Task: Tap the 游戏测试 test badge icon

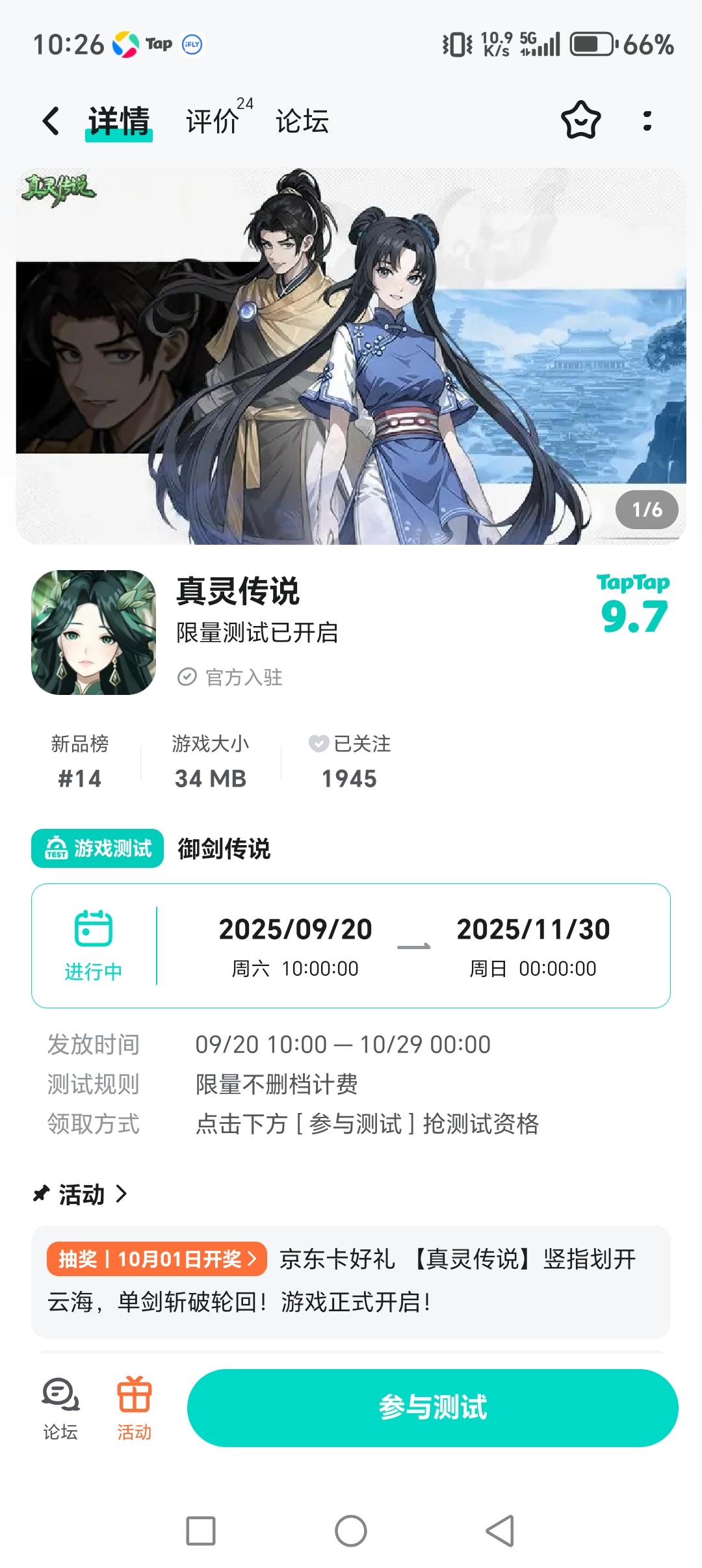Action: pyautogui.click(x=57, y=848)
